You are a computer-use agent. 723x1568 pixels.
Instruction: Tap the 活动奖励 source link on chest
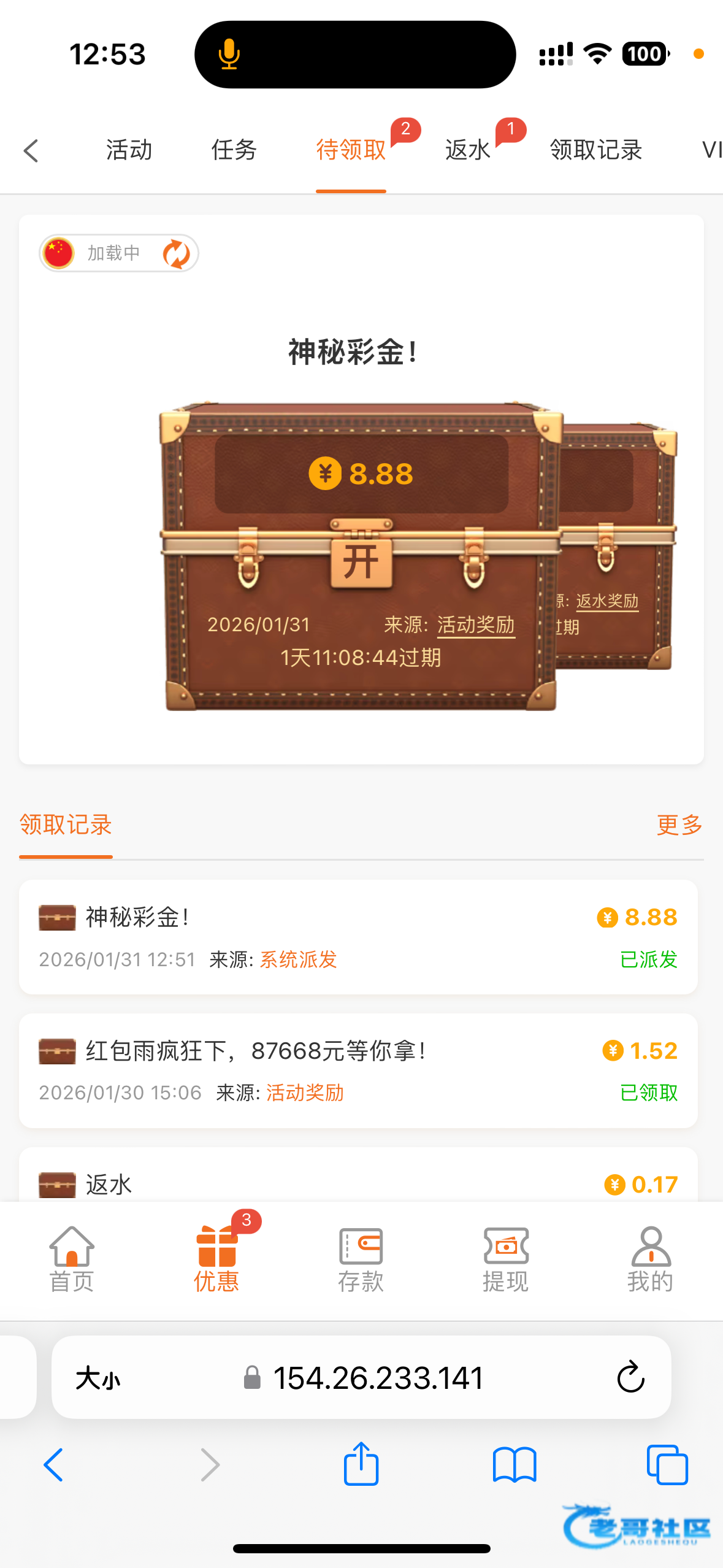click(475, 625)
